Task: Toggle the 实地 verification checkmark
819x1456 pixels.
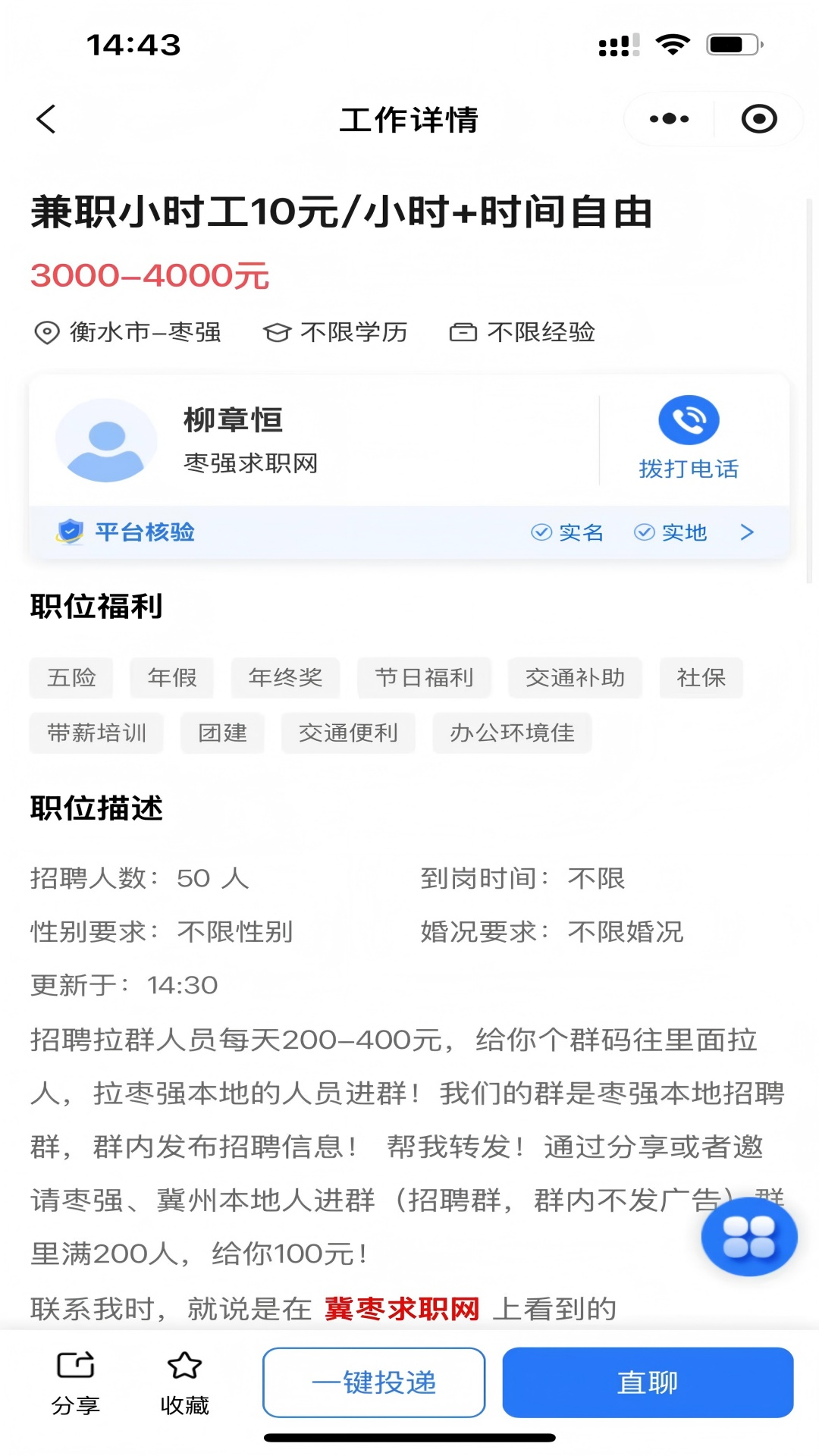Action: (x=645, y=532)
